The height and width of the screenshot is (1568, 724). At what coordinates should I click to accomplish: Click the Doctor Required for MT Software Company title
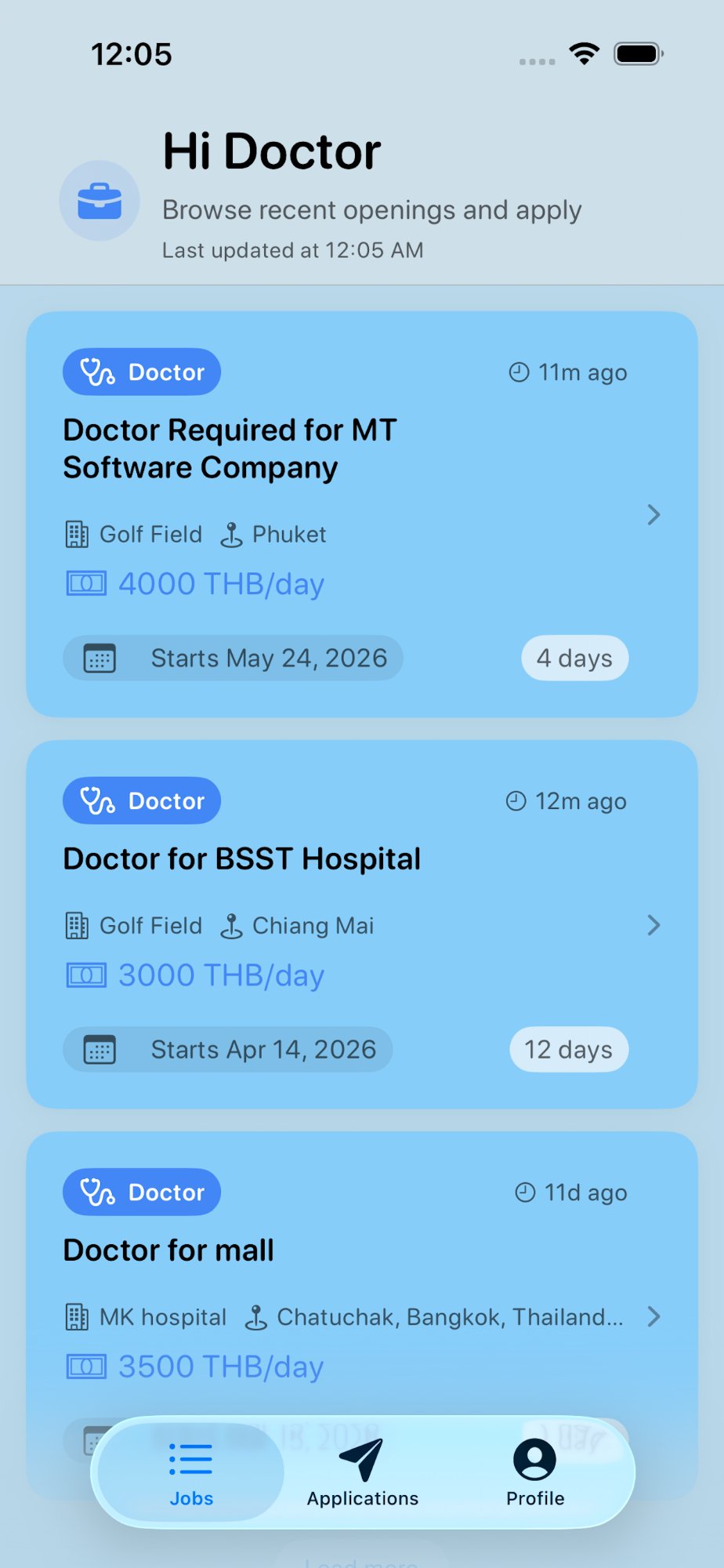pos(230,448)
